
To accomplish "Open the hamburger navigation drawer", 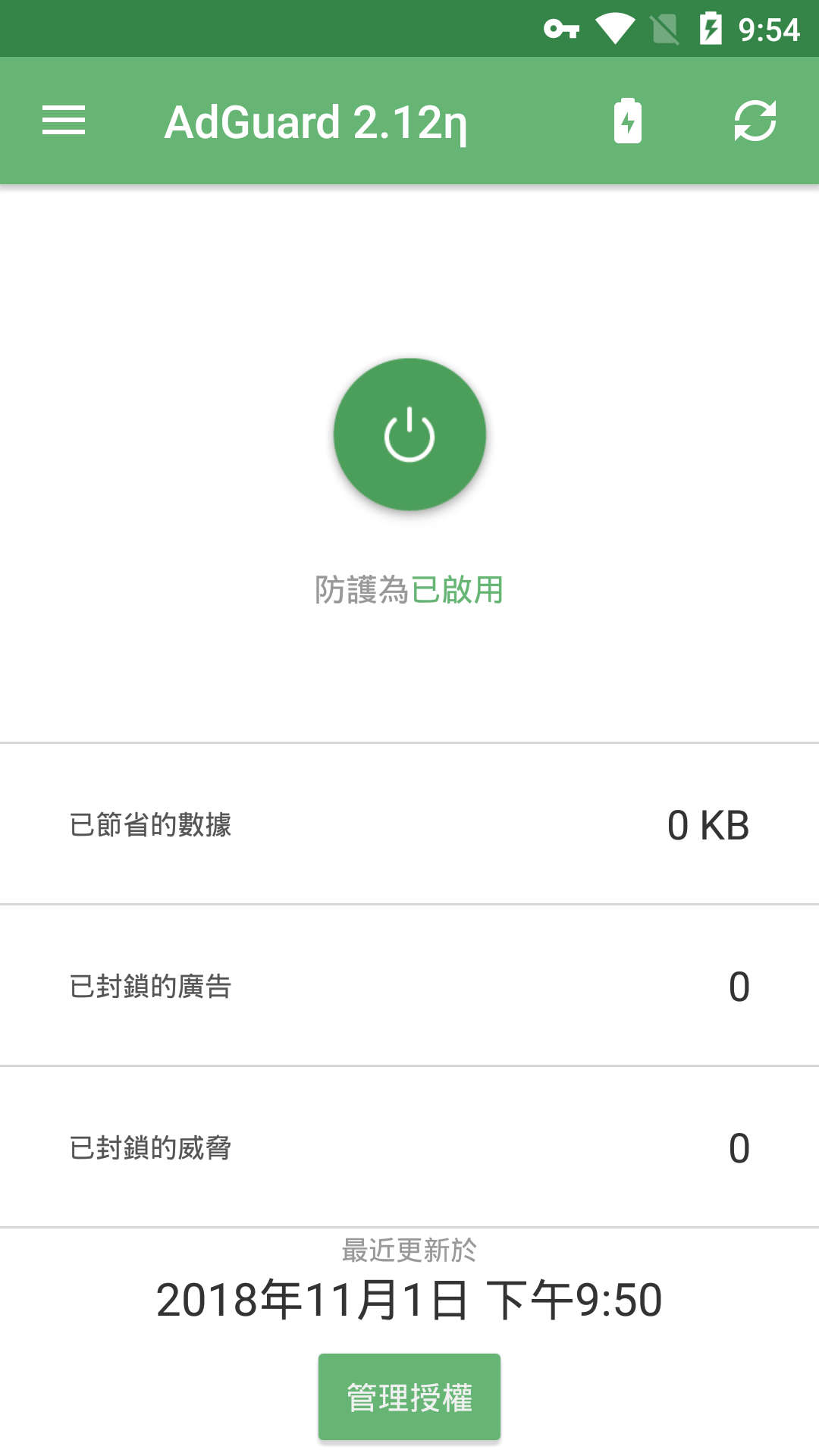I will (x=64, y=121).
